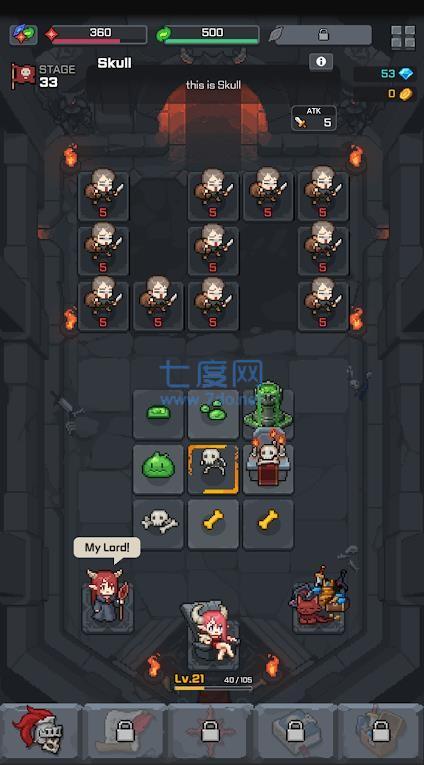Tap the red and green gem converter icon
The image size is (424, 765).
tap(23, 35)
